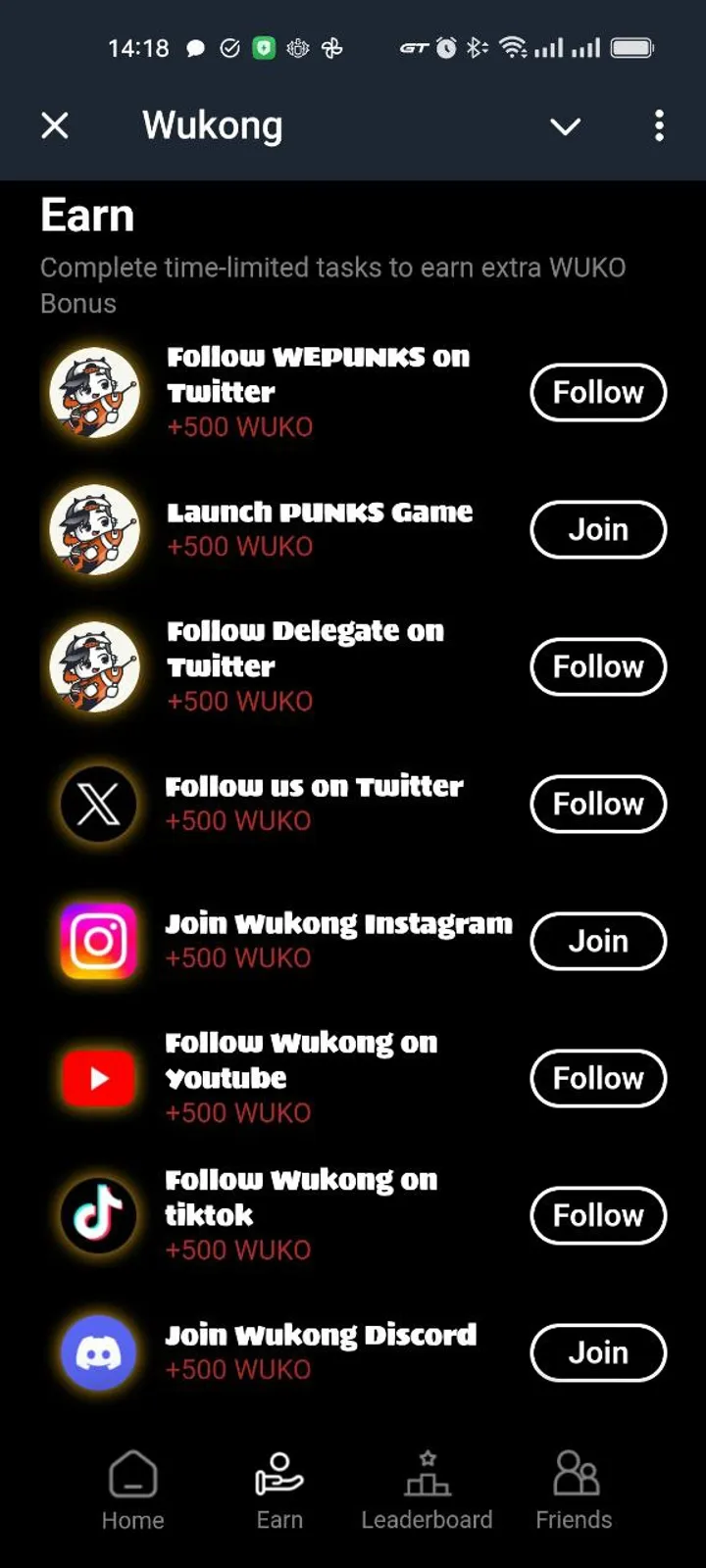706x1568 pixels.
Task: Tap Follow for Delegate on Twitter
Action: (597, 666)
